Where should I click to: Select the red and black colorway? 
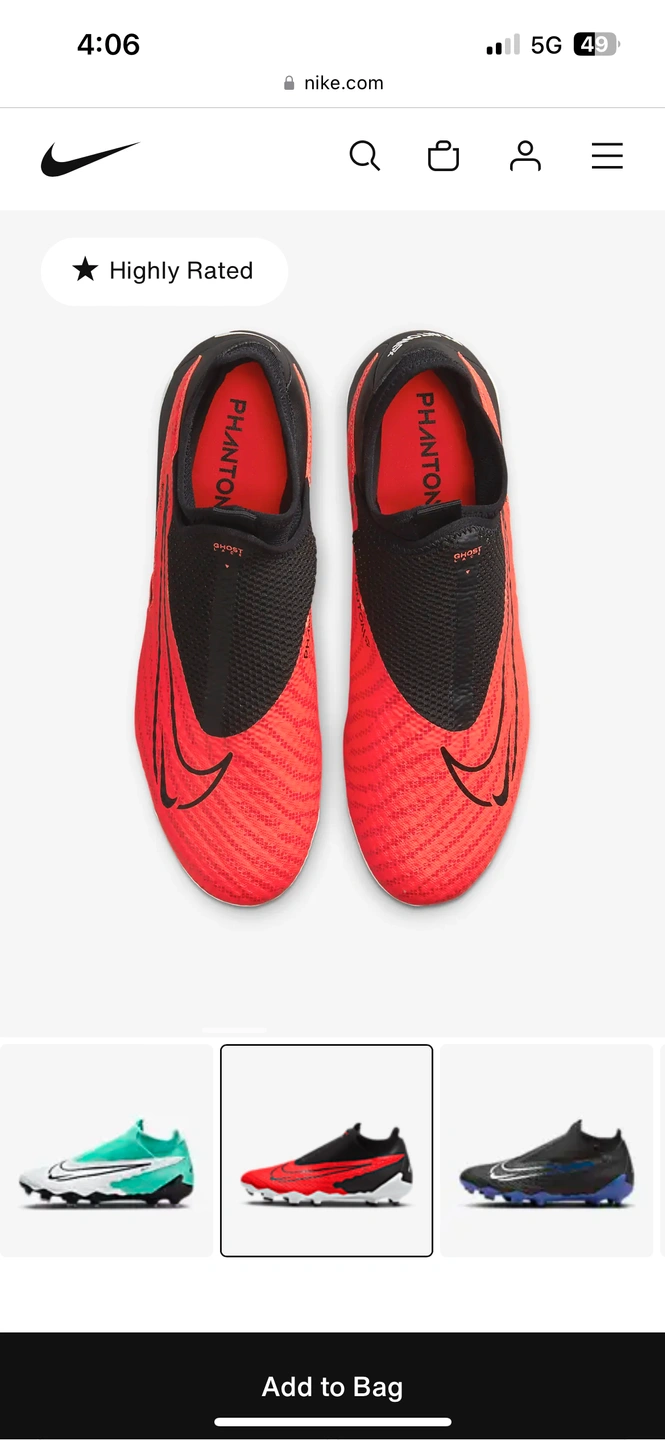[x=326, y=1150]
